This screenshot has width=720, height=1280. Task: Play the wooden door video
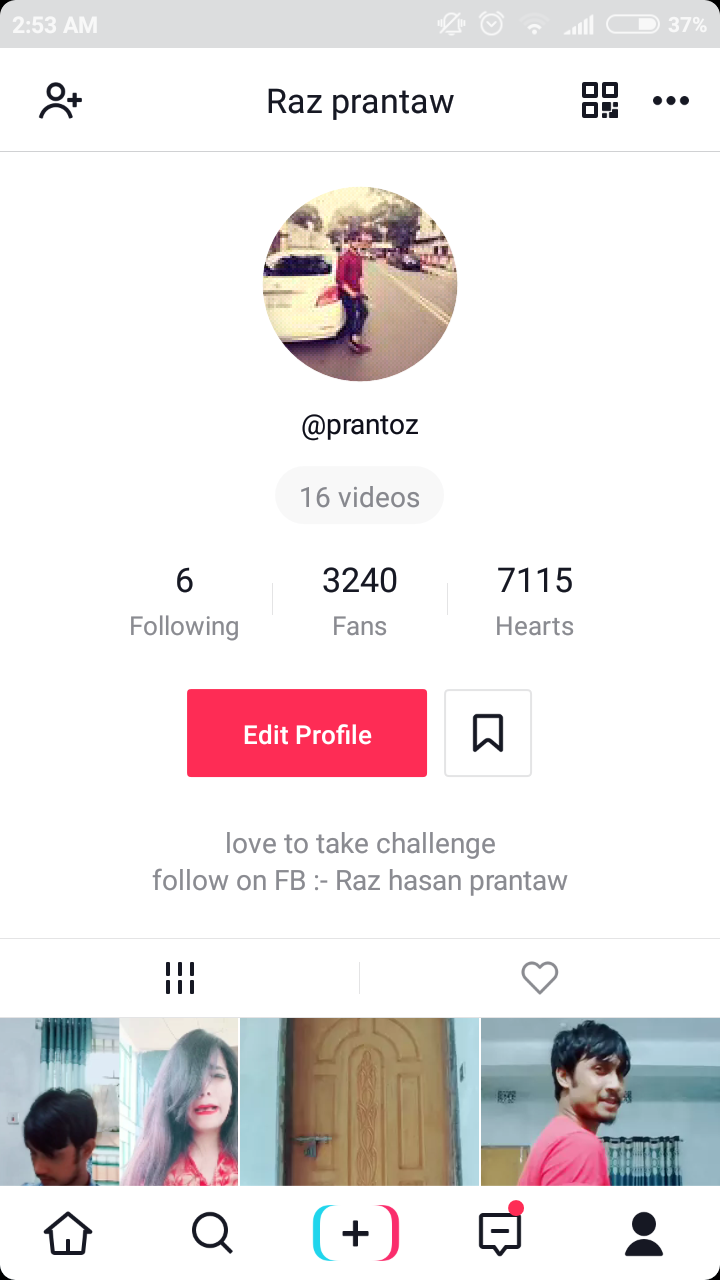pyautogui.click(x=360, y=1101)
